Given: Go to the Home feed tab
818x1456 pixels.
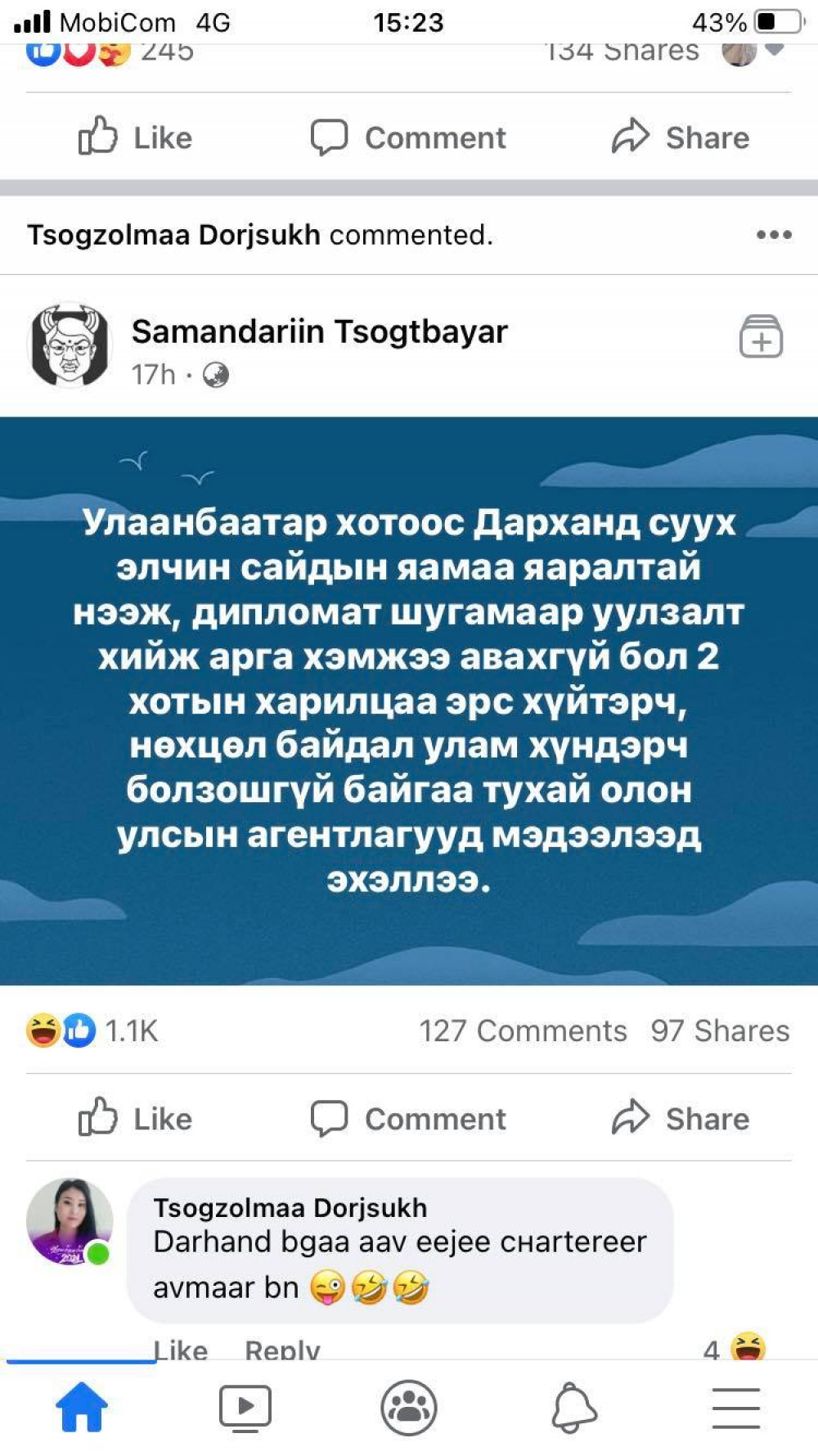Looking at the screenshot, I should pos(82,1408).
